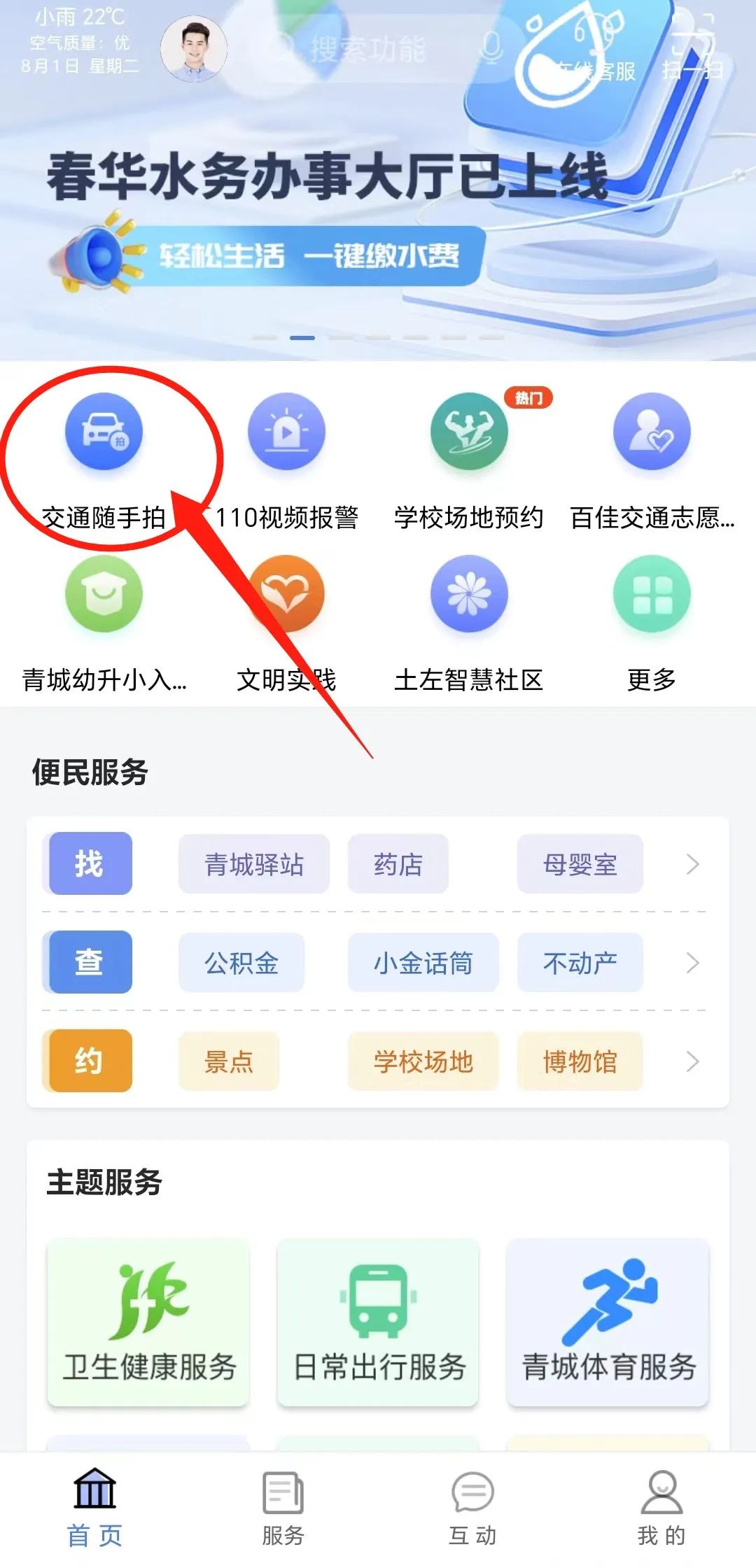Screen dimensions: 756x1568
Task: Select the 博物馆 booking chip
Action: (580, 1061)
